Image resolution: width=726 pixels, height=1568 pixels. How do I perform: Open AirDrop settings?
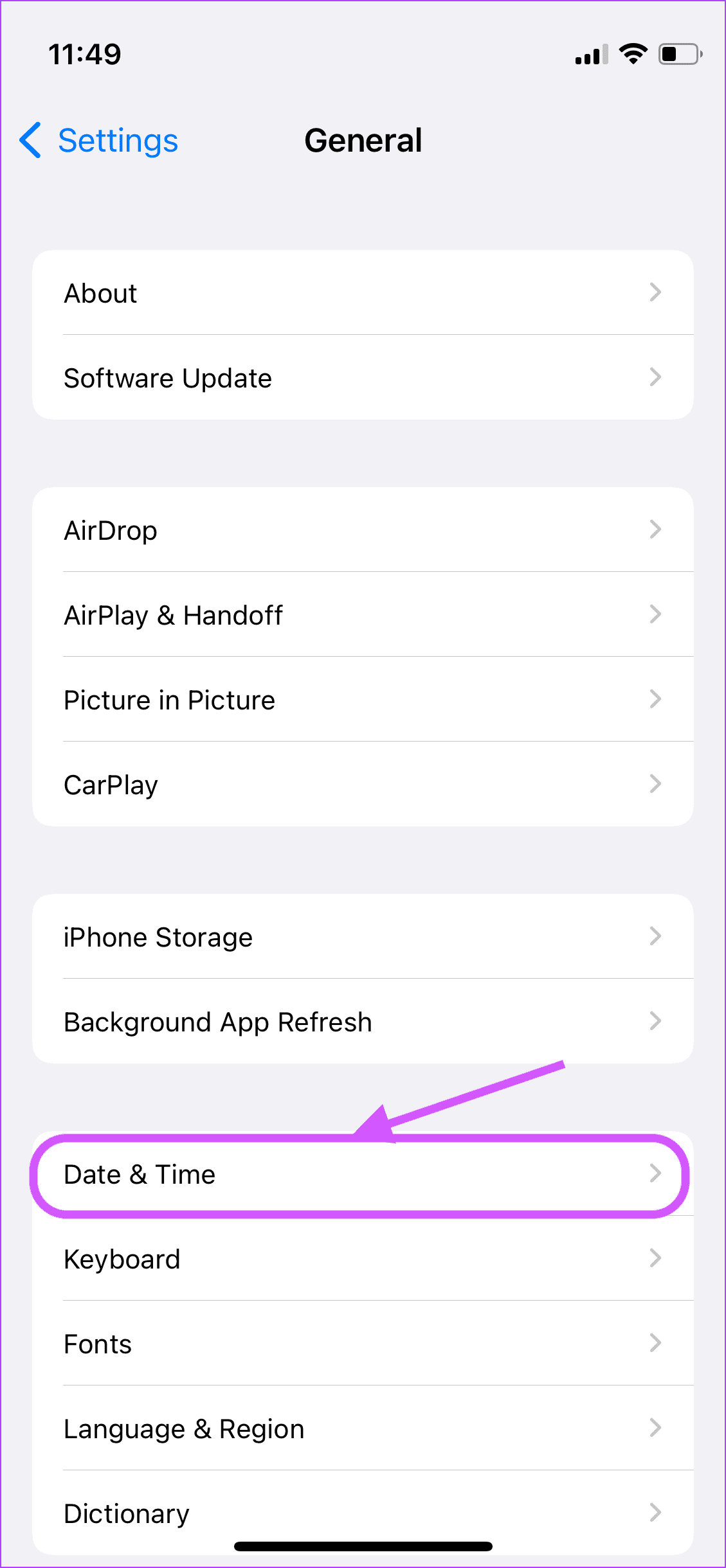coord(363,530)
